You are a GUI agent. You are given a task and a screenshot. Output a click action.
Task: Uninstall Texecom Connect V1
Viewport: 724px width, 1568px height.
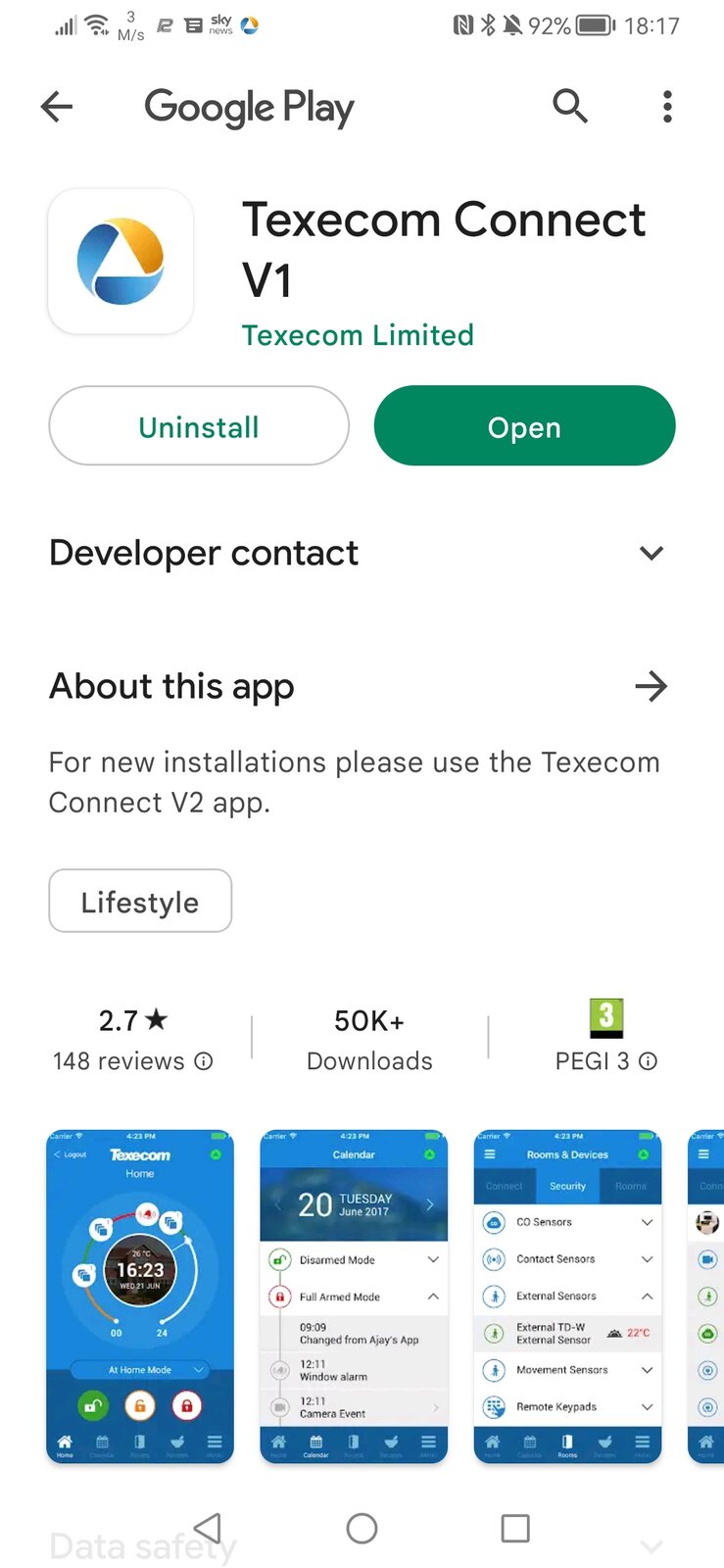pos(199,426)
